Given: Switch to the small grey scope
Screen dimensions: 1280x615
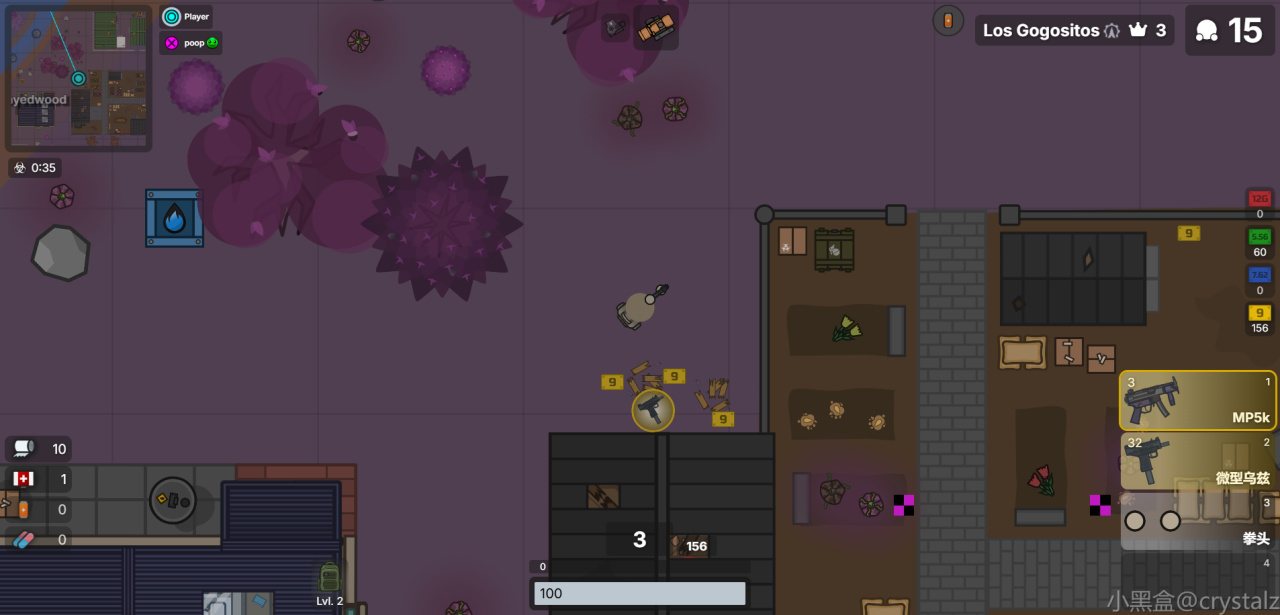Looking at the screenshot, I should [615, 28].
